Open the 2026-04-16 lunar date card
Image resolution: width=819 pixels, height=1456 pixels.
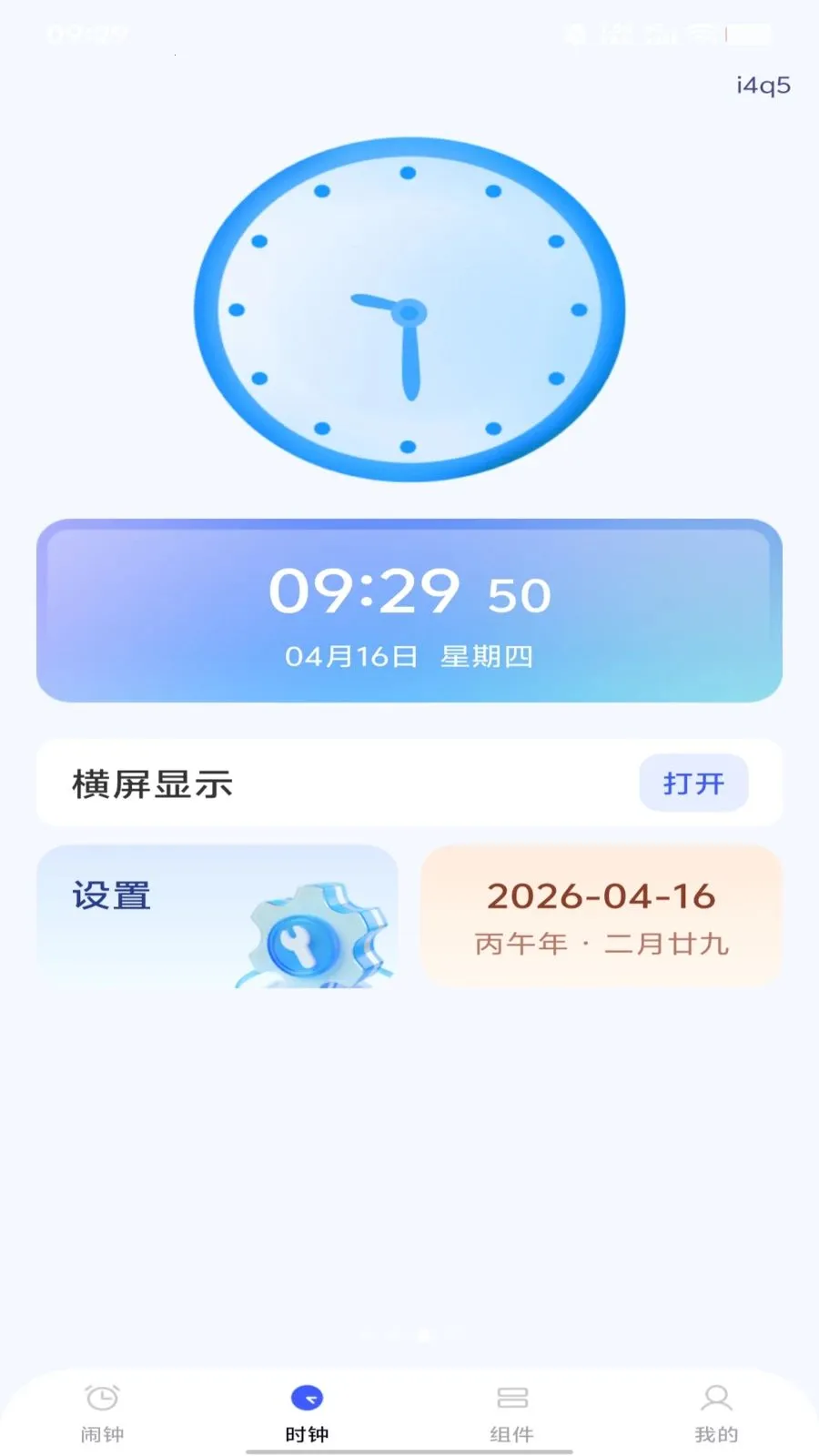(602, 916)
